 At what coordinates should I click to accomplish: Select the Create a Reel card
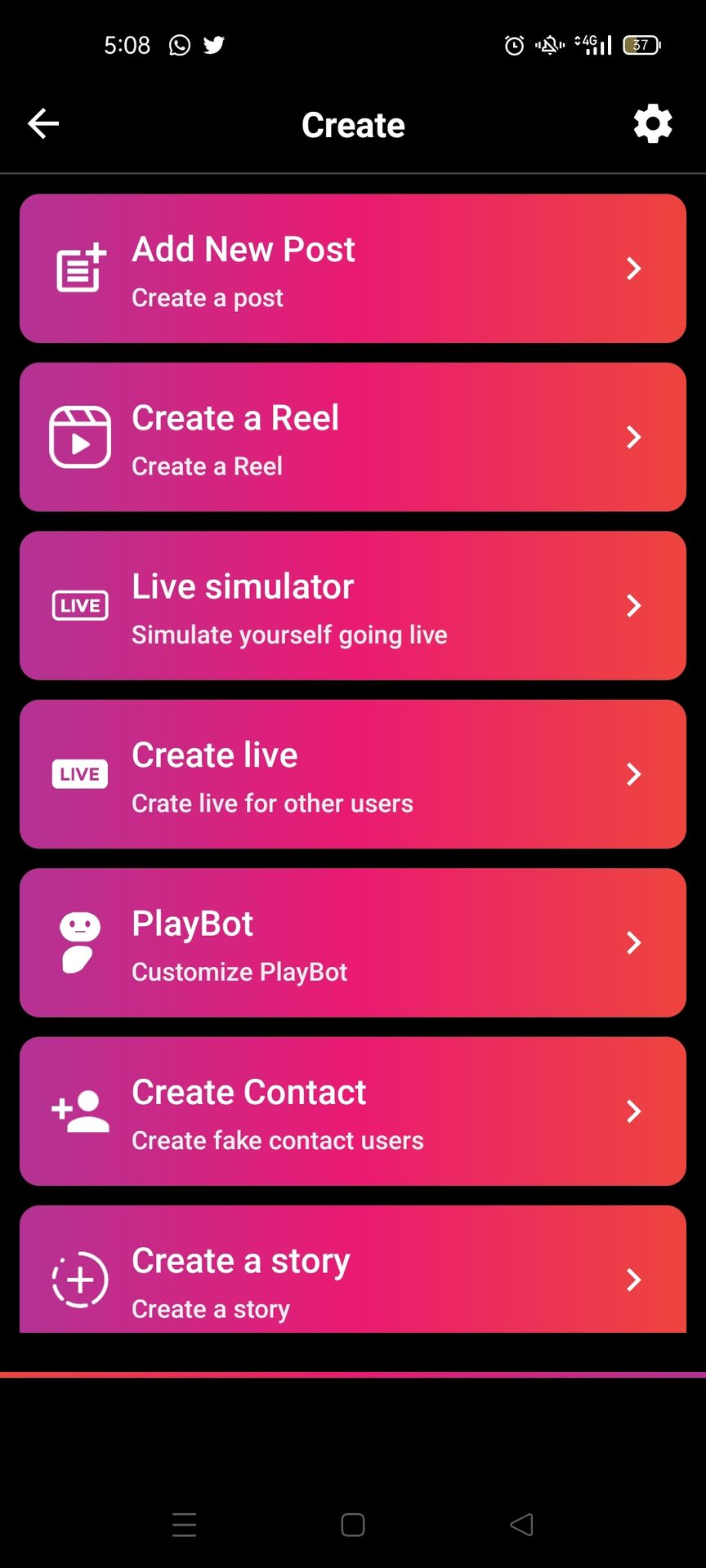353,438
